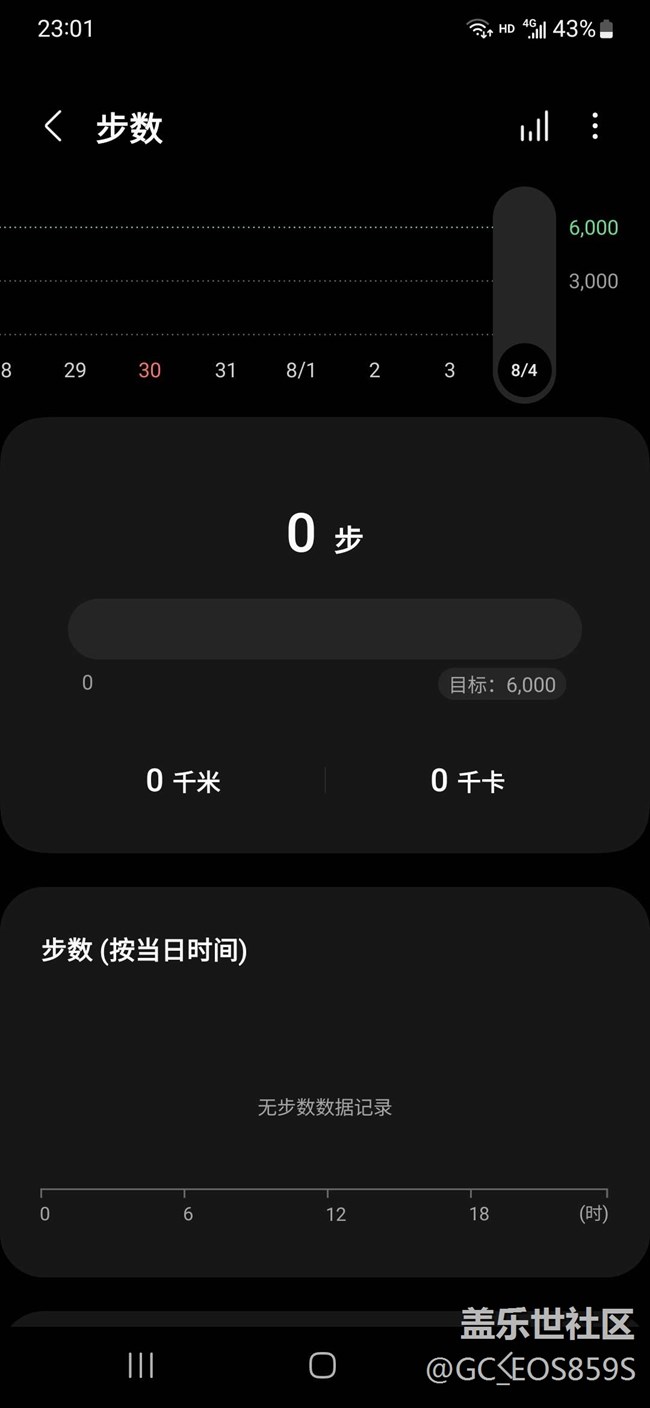Screen dimensions: 650x1408
Task: Select the 8/4 date bar
Action: tap(524, 295)
